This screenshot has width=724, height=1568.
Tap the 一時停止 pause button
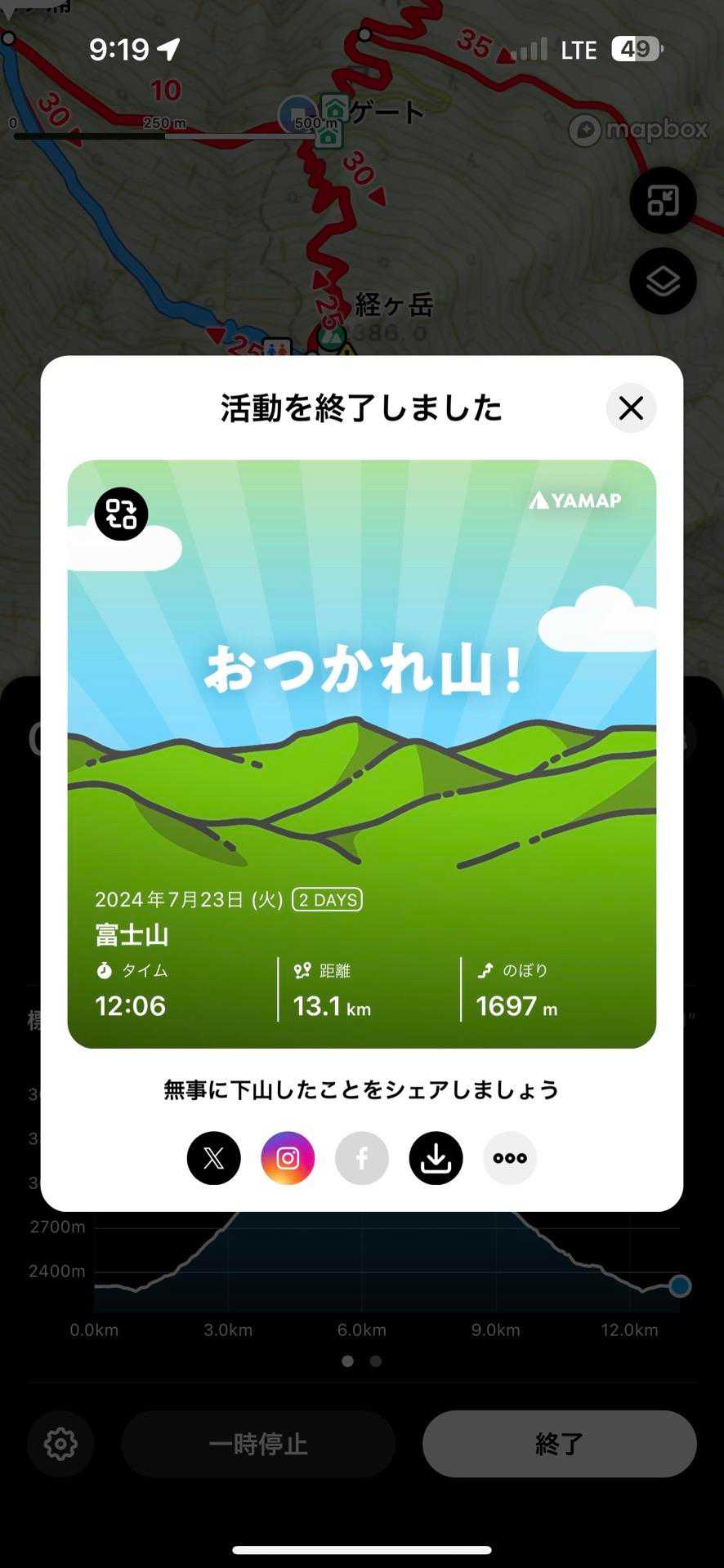(x=258, y=1444)
